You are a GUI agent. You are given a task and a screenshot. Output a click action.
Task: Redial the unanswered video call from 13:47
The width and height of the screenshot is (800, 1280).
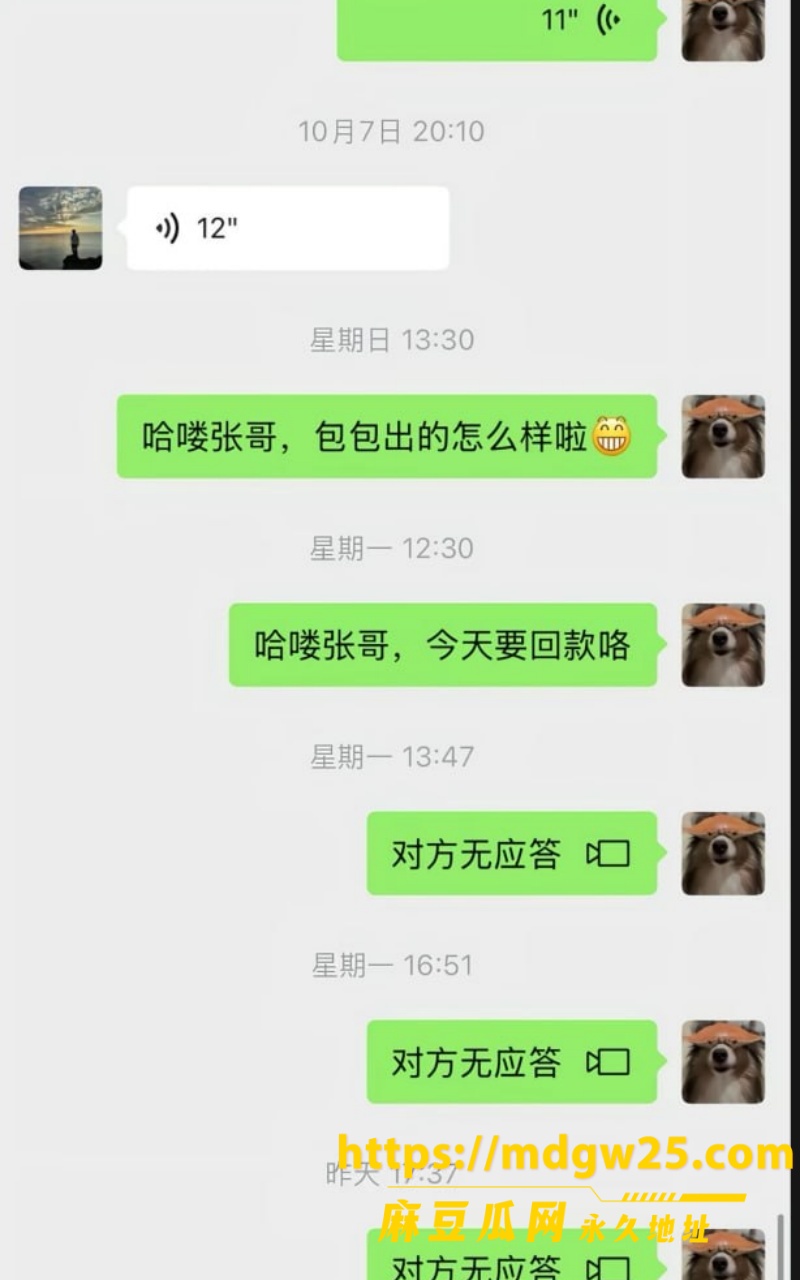(x=512, y=853)
